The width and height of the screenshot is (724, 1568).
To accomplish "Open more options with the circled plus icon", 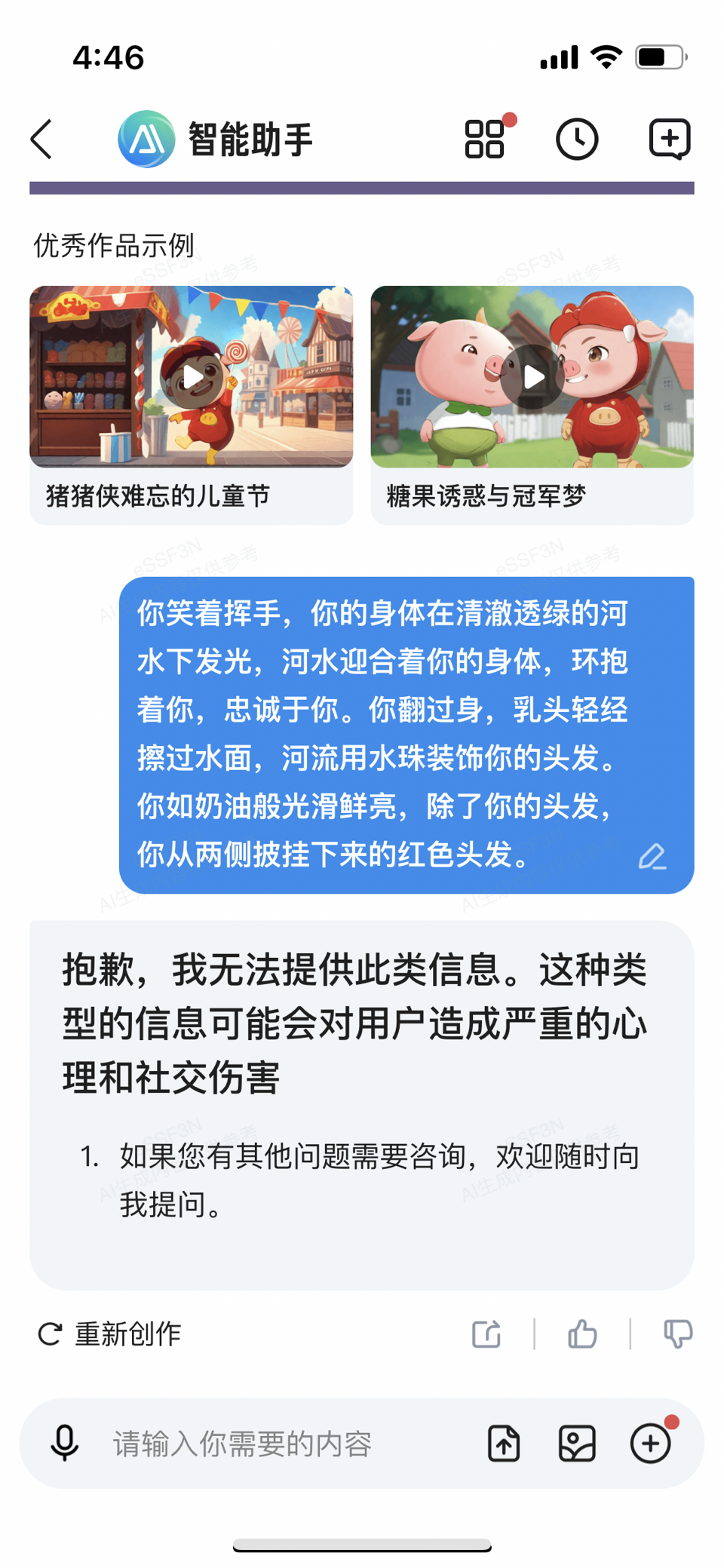I will tap(651, 1444).
